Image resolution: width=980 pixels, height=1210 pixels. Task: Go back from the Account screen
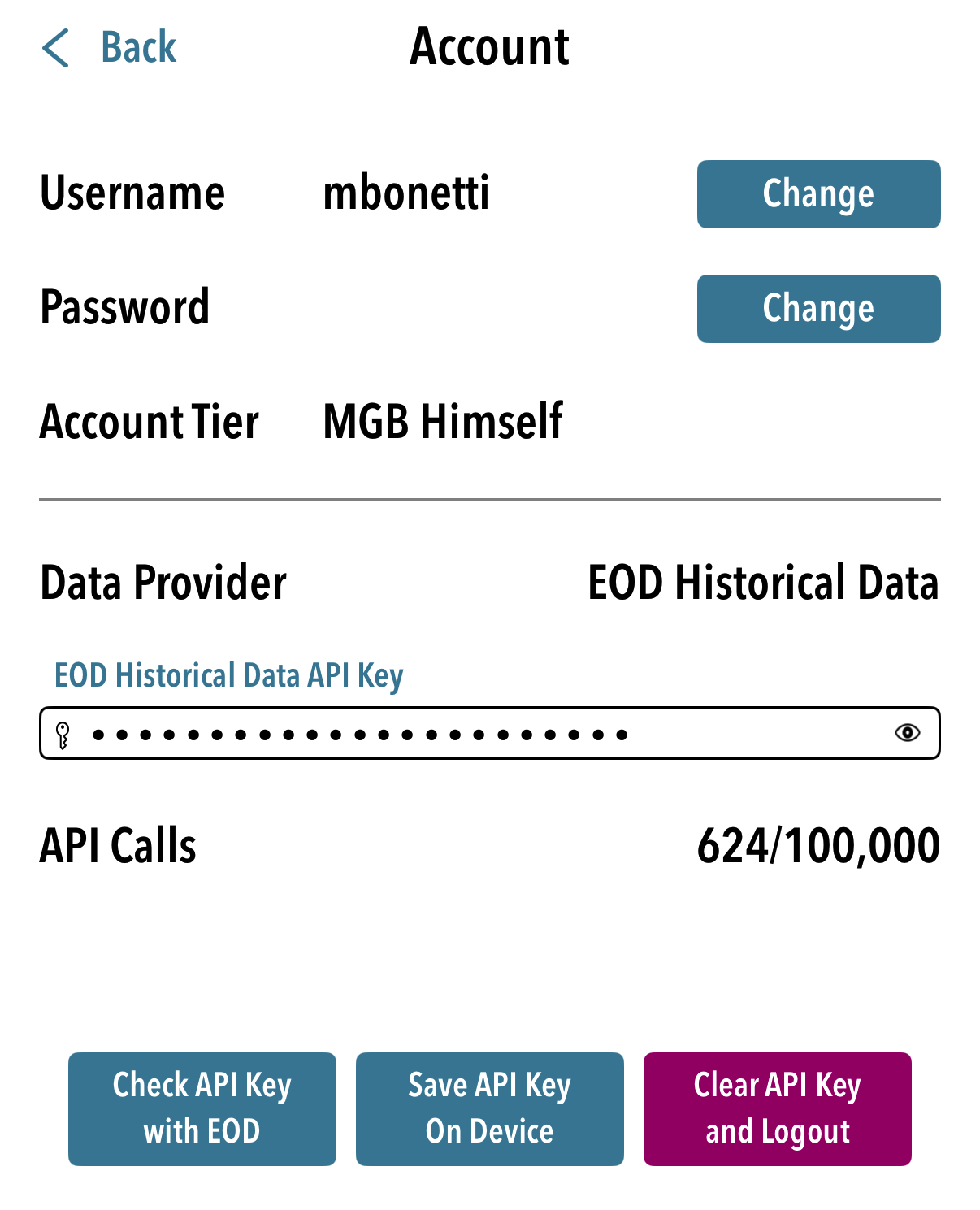point(110,47)
